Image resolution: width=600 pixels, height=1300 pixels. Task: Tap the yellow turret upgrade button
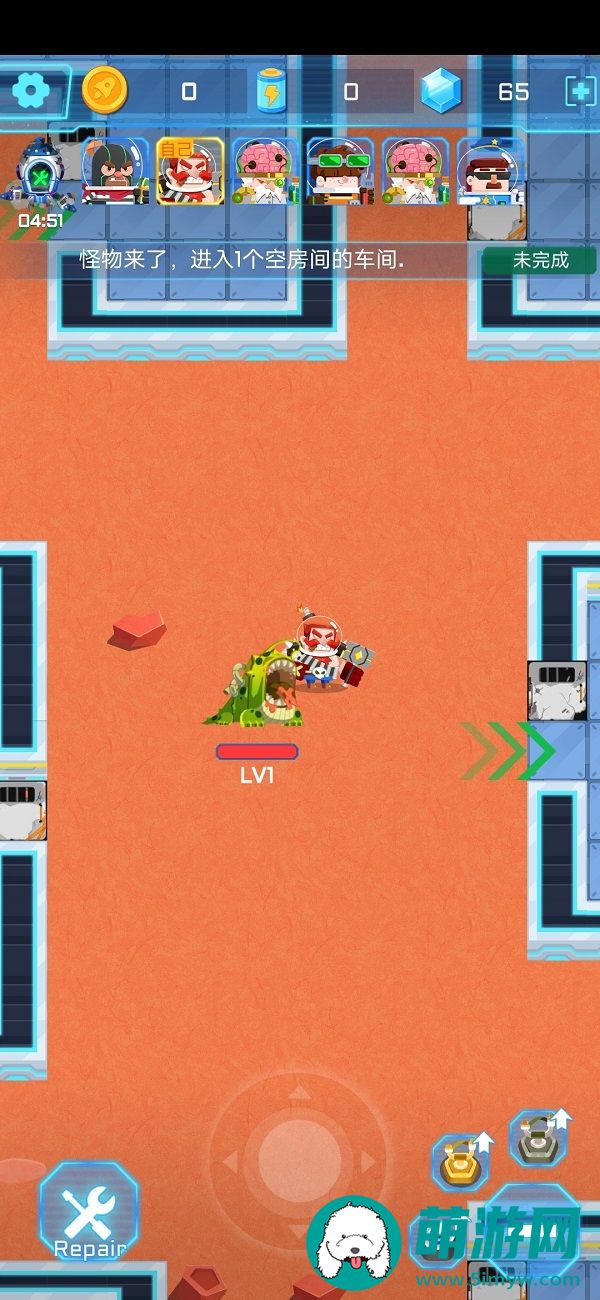coord(462,1163)
